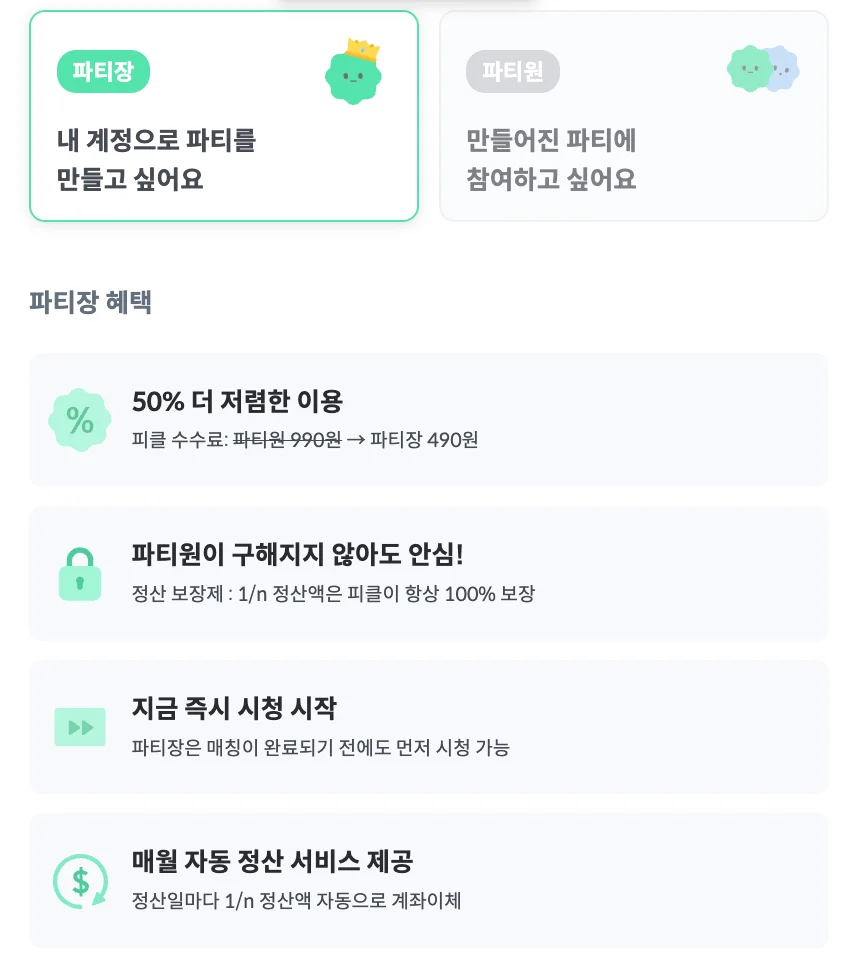This screenshot has width=858, height=968.
Task: Click the 파티장 혜택 section heading
Action: [x=90, y=303]
